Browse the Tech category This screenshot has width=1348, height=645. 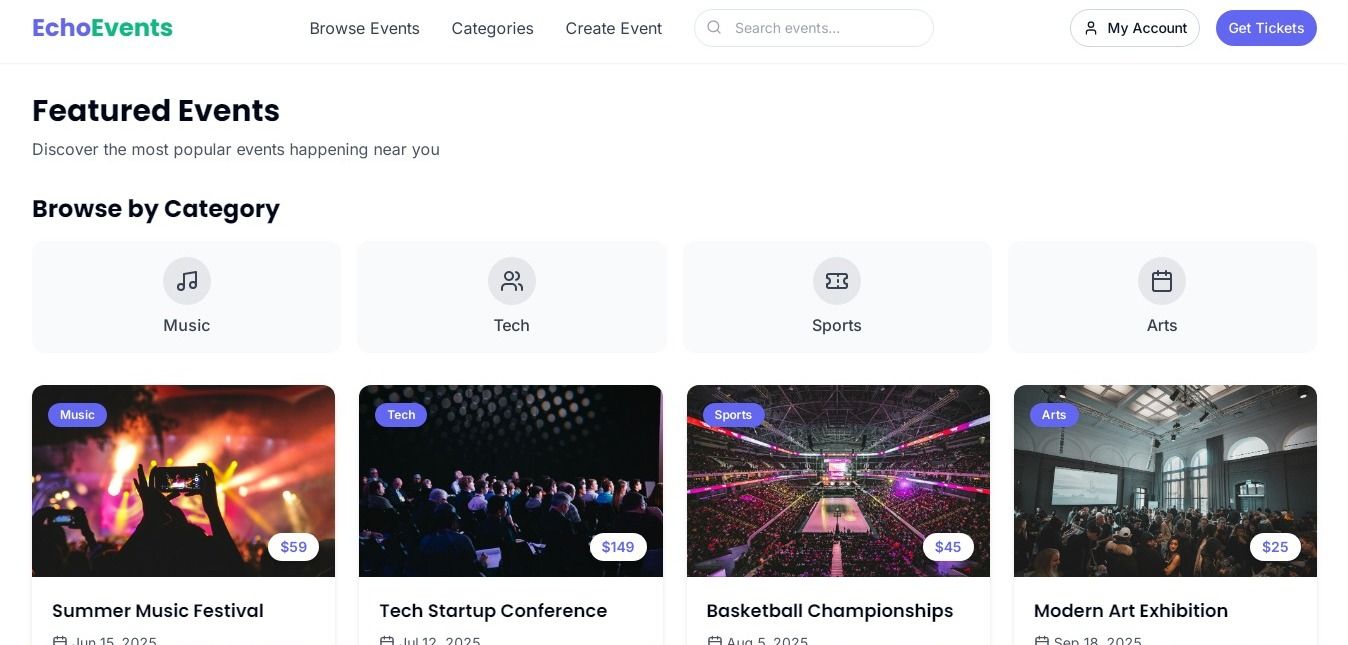coord(511,297)
